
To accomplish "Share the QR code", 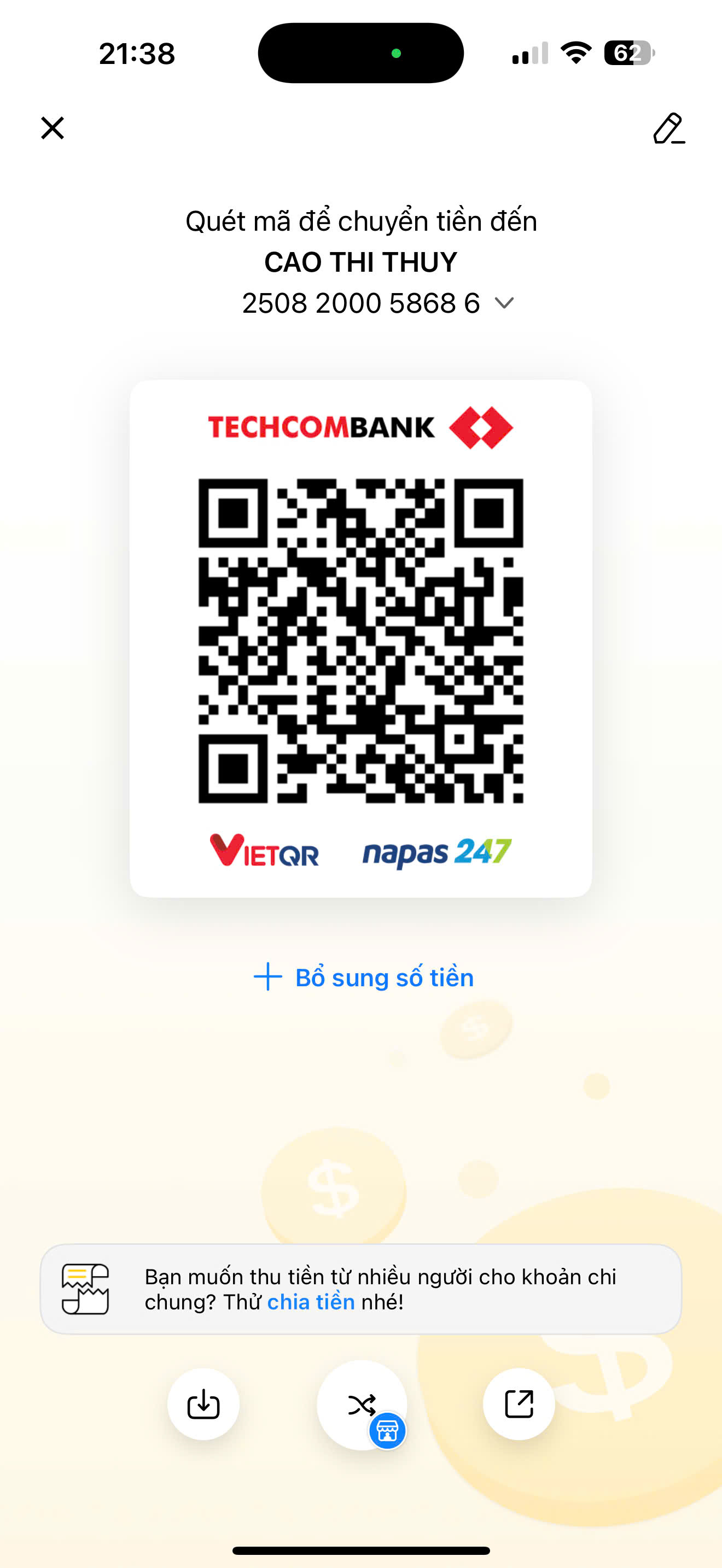I will pyautogui.click(x=519, y=1405).
